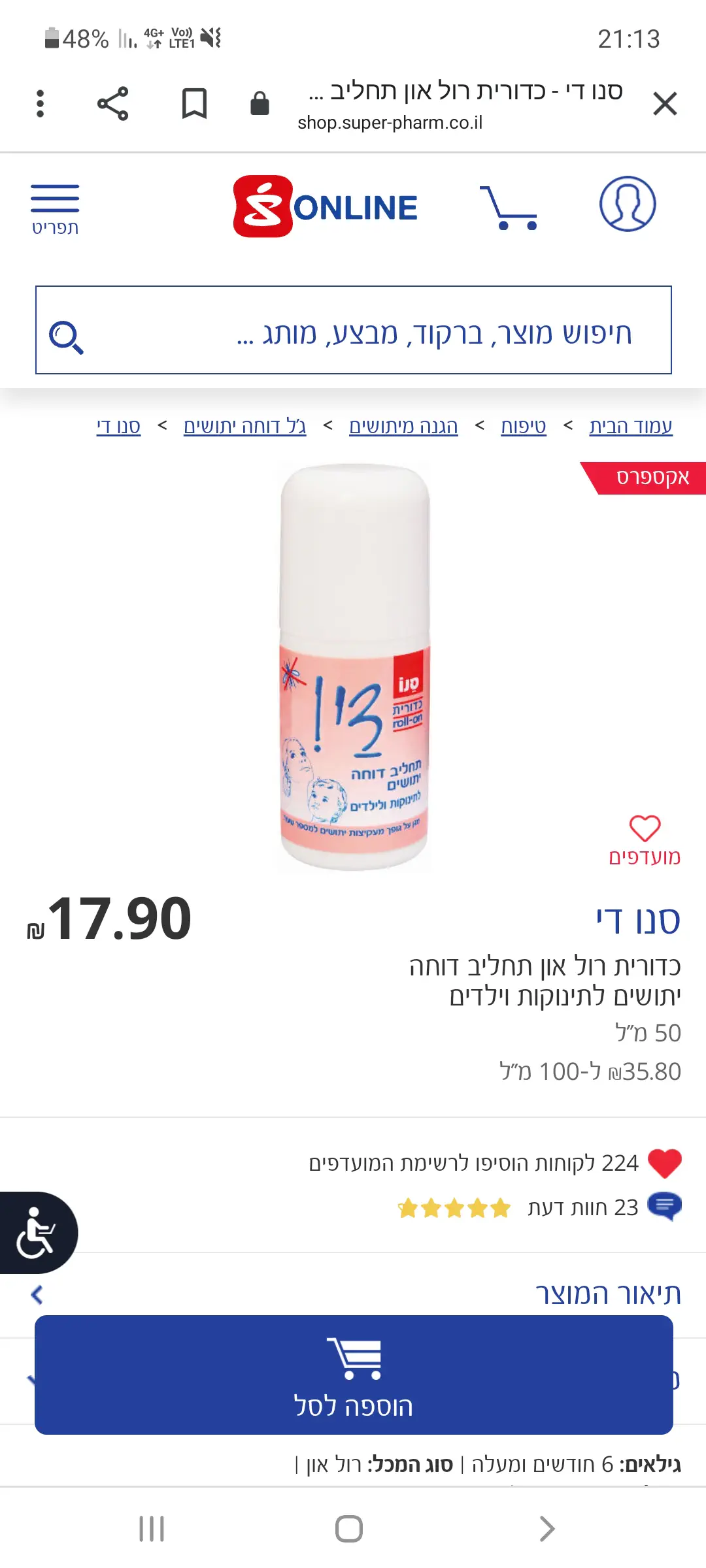Go to the system home screen
Screen dimensions: 706x1568
point(348,1529)
